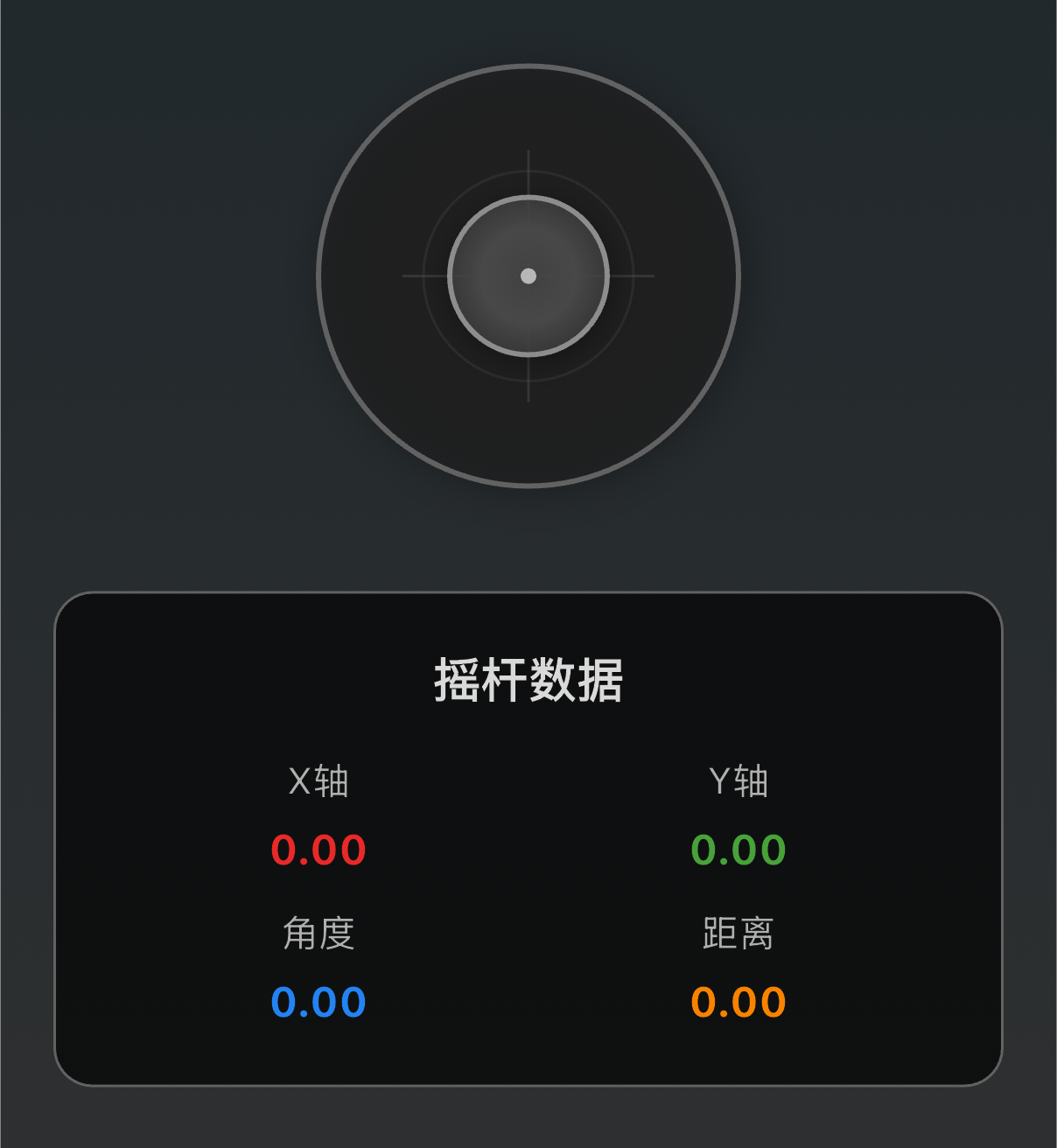Select the 角度 label text

click(318, 933)
